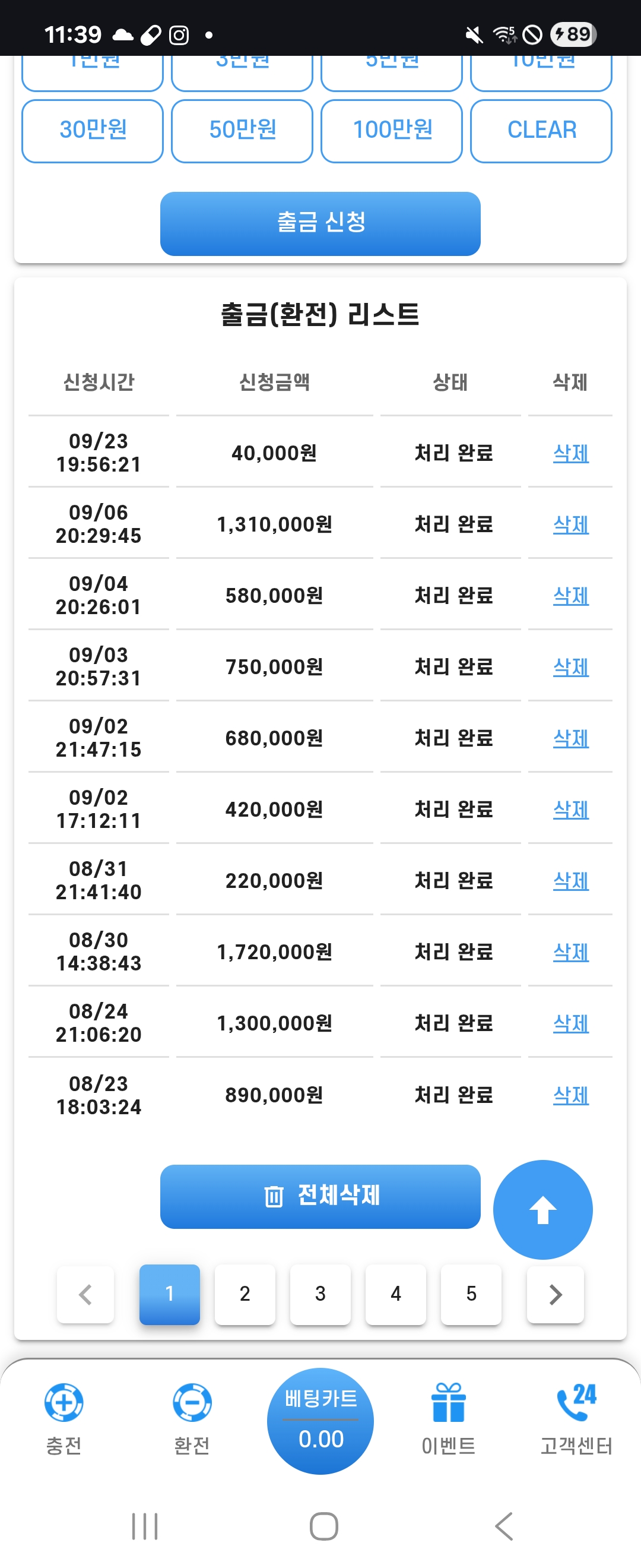This screenshot has width=641, height=1568.
Task: Choose the 50만원 amount button
Action: (242, 130)
